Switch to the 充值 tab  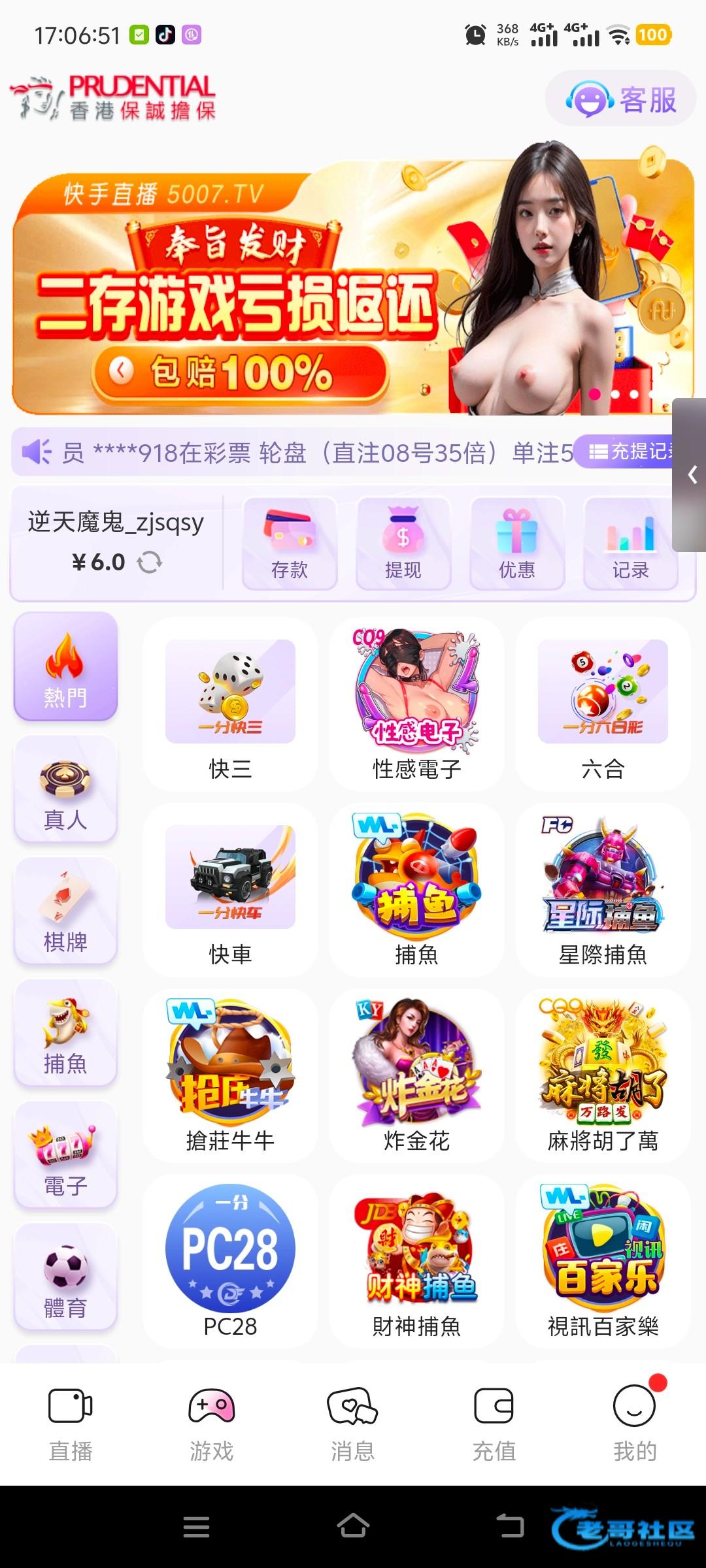click(x=494, y=1424)
